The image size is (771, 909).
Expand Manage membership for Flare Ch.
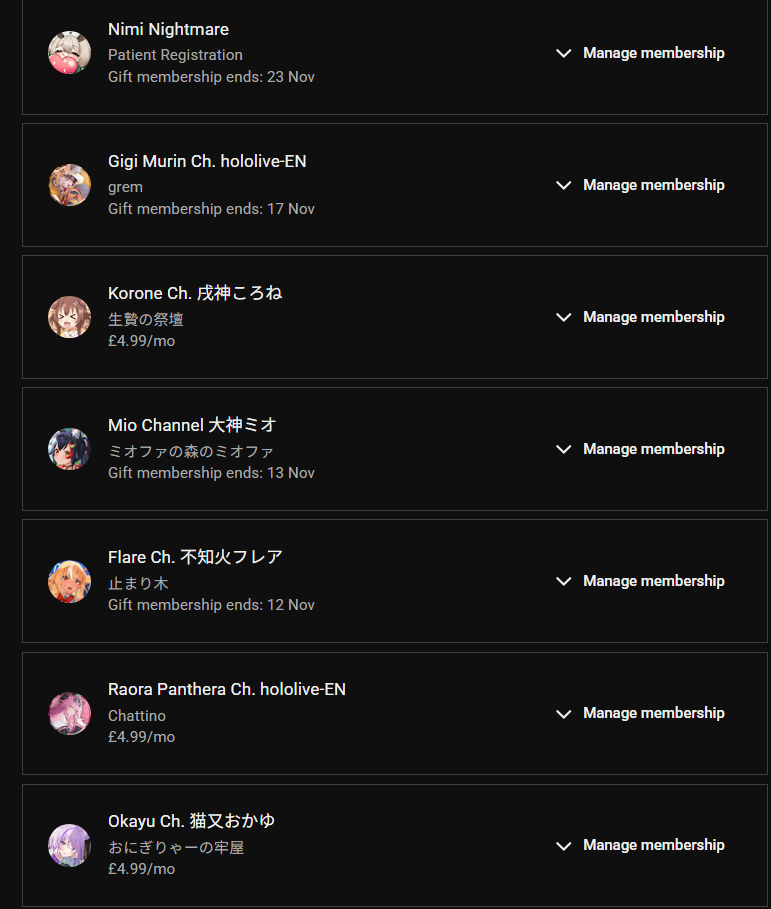(x=640, y=581)
